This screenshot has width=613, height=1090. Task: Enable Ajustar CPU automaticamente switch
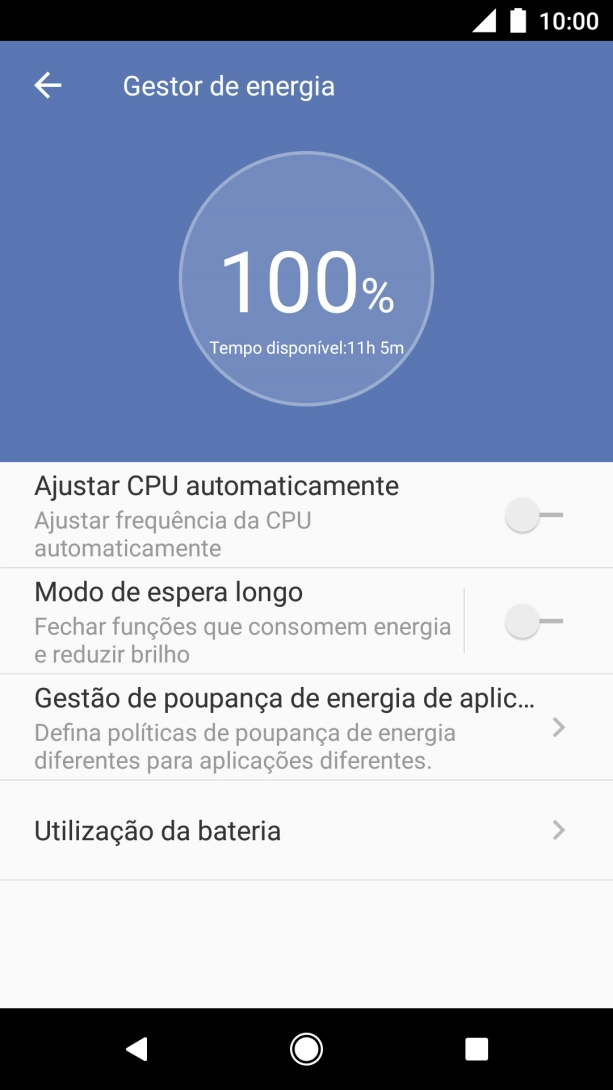pyautogui.click(x=533, y=516)
